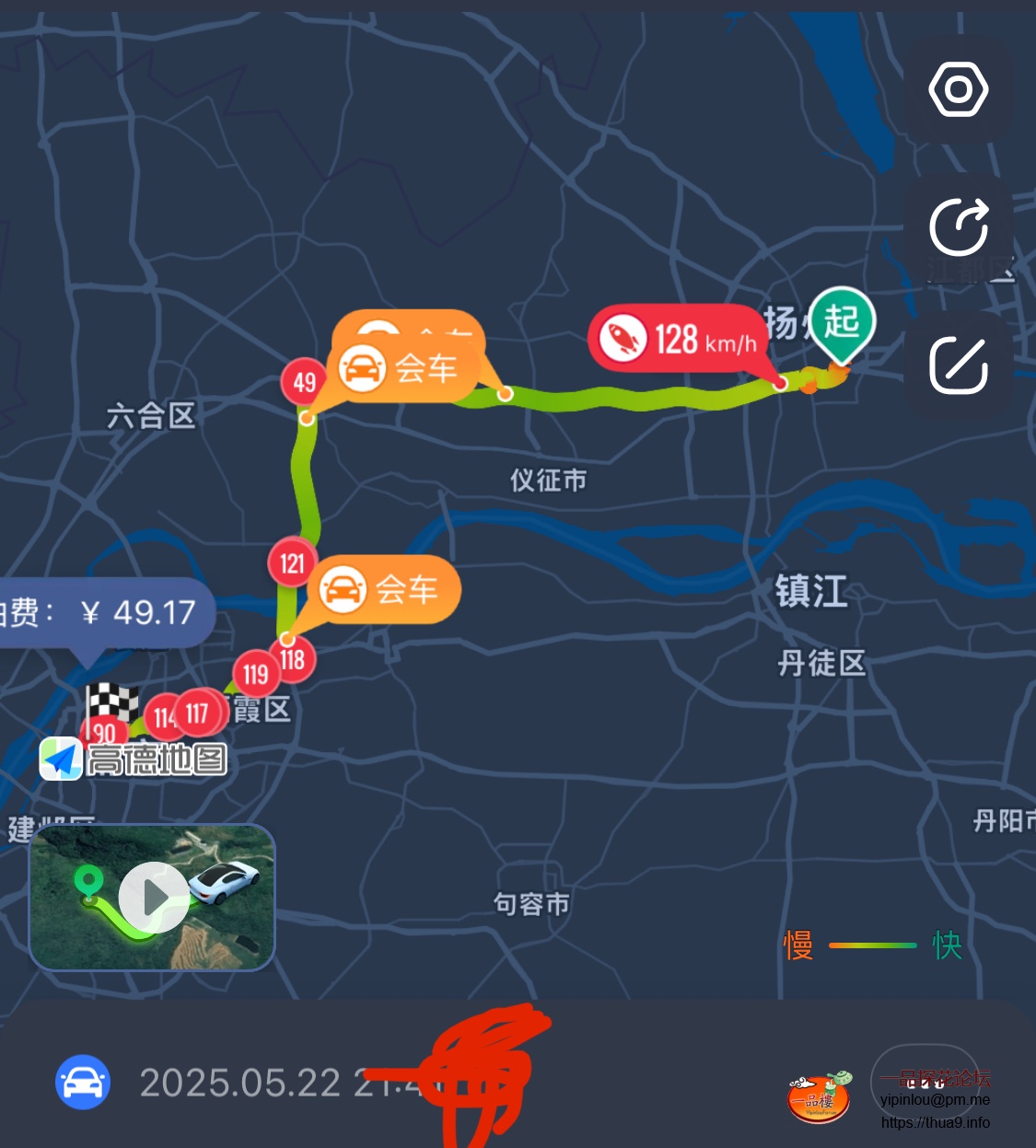Open the checkered finish flag marker
This screenshot has height=1148, width=1036.
click(112, 703)
